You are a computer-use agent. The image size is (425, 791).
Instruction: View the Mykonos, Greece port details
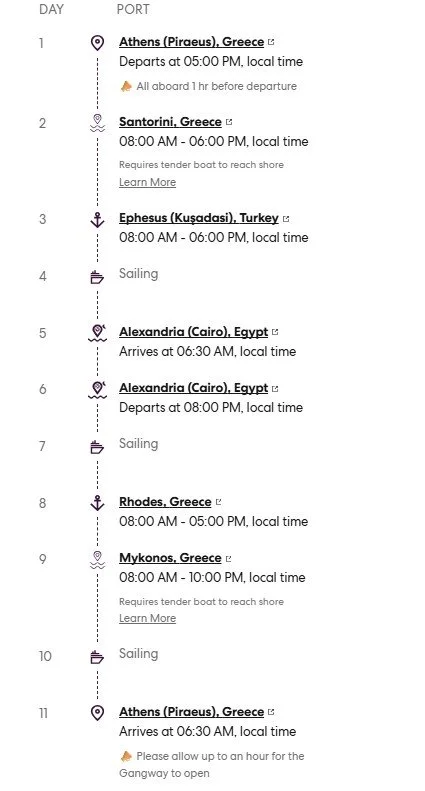(171, 558)
